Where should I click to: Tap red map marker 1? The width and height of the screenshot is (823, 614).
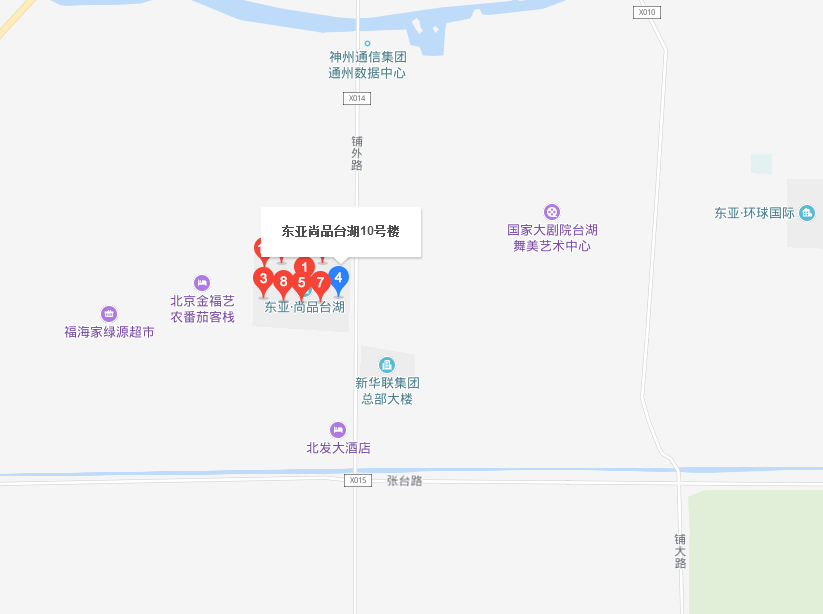pyautogui.click(x=304, y=267)
